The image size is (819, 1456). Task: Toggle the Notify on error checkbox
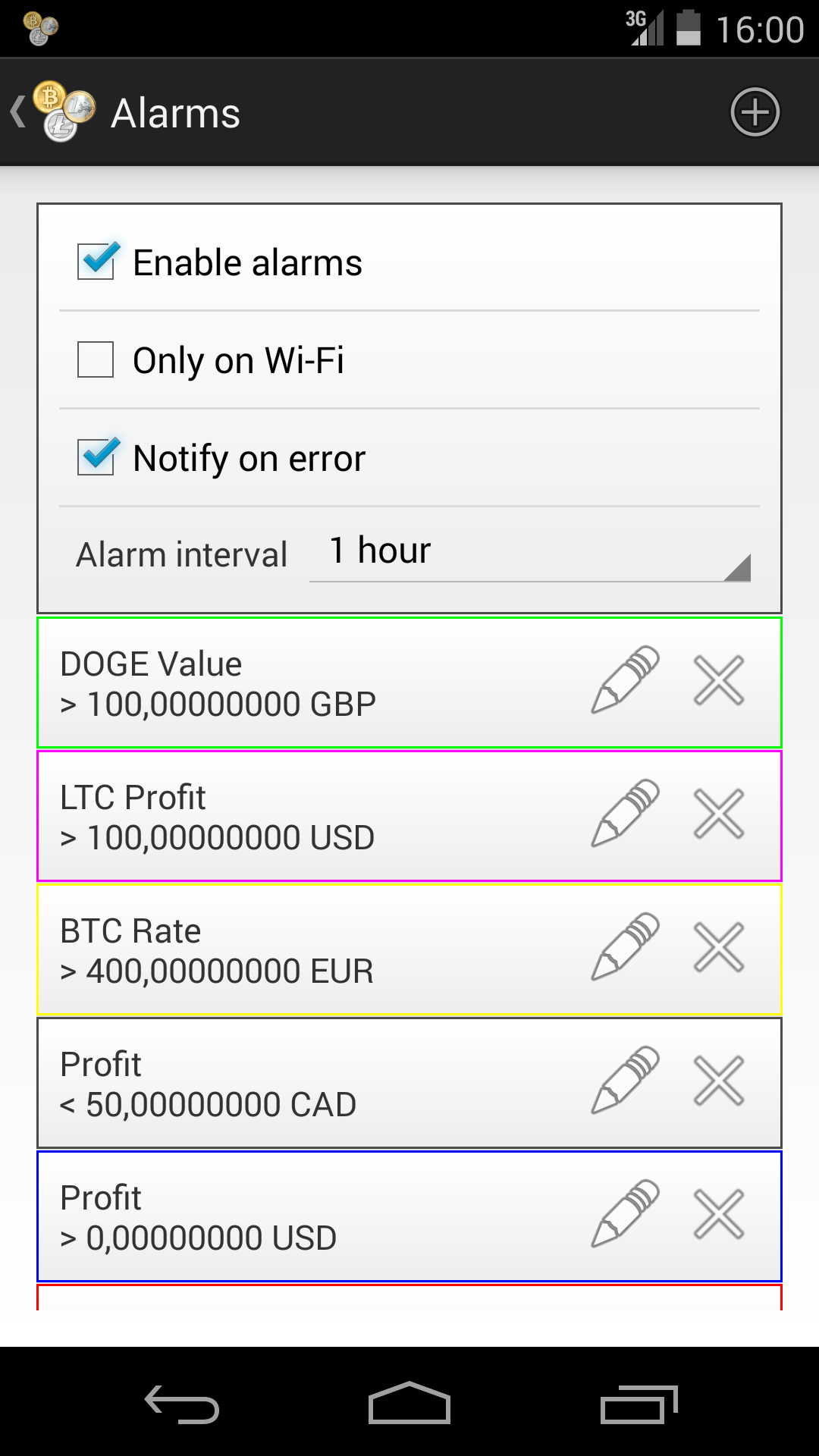tap(96, 457)
